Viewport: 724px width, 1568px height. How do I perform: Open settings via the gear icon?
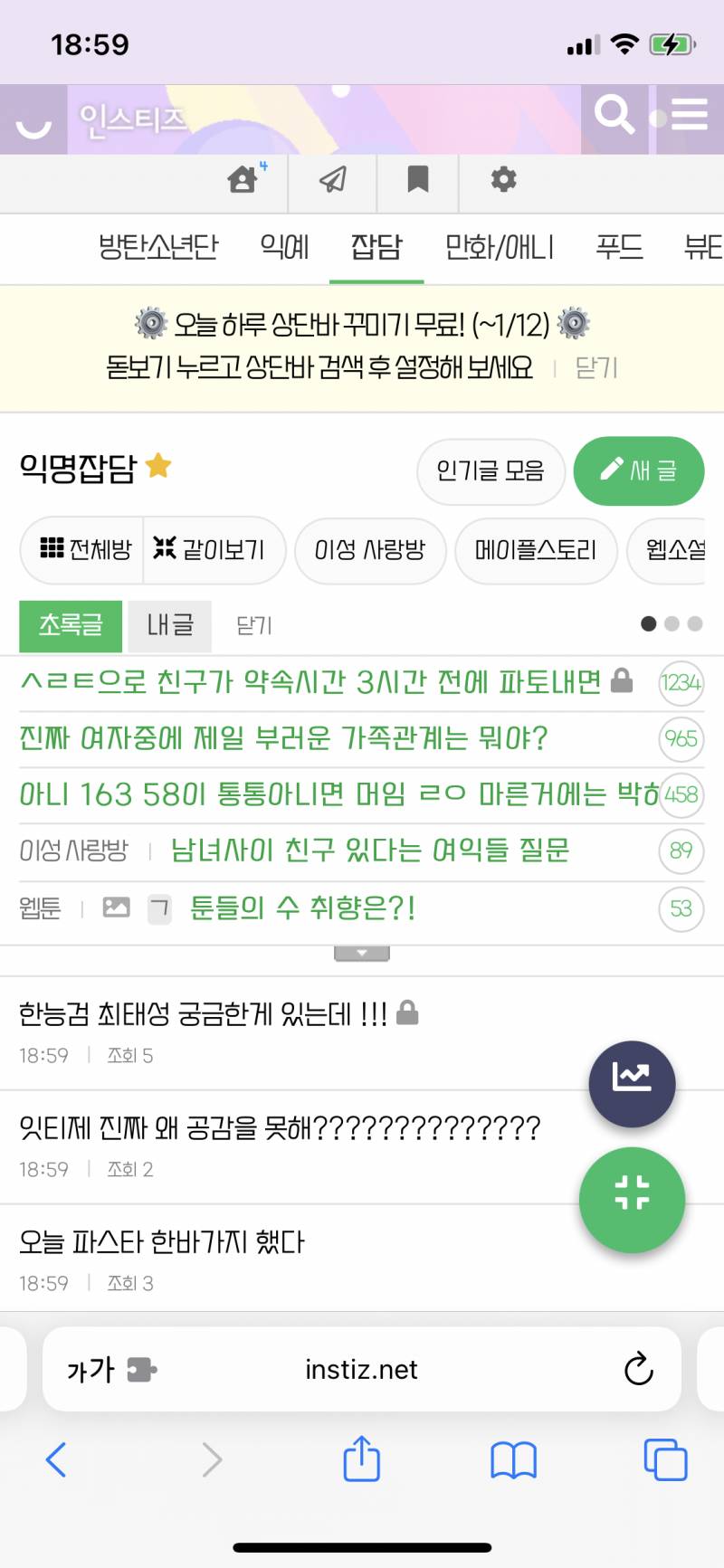click(503, 180)
